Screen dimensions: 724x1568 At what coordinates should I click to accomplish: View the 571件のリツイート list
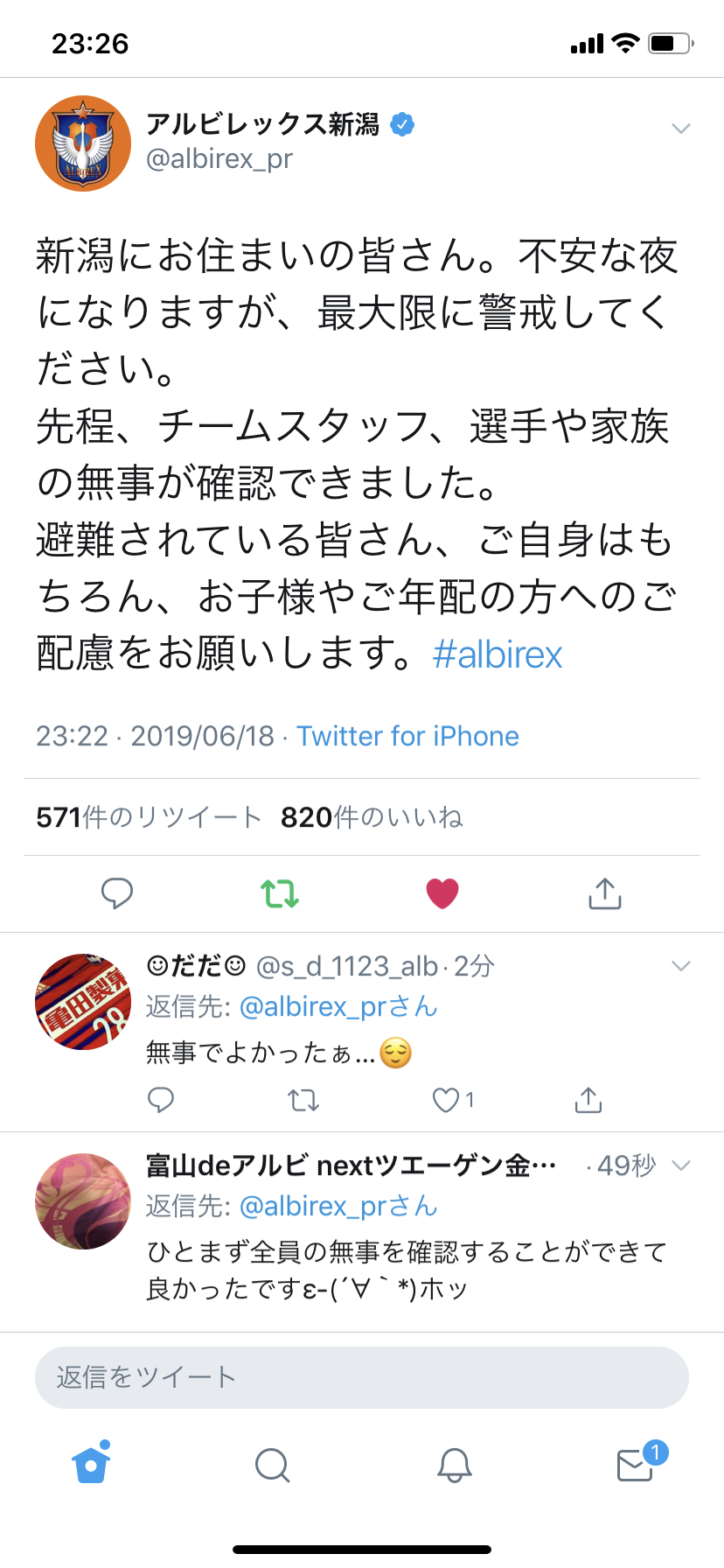pos(149,817)
